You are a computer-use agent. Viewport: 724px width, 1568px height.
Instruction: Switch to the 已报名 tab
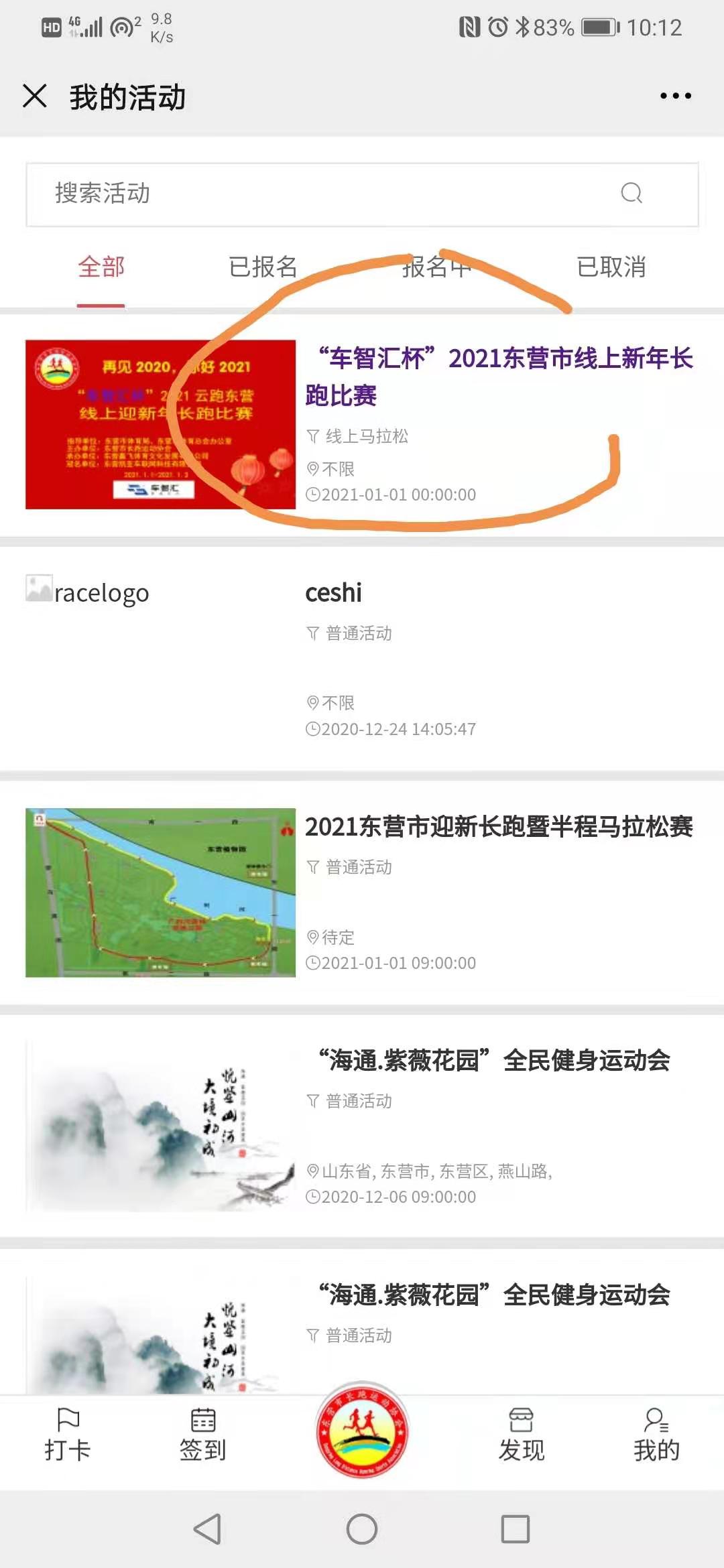pyautogui.click(x=263, y=267)
